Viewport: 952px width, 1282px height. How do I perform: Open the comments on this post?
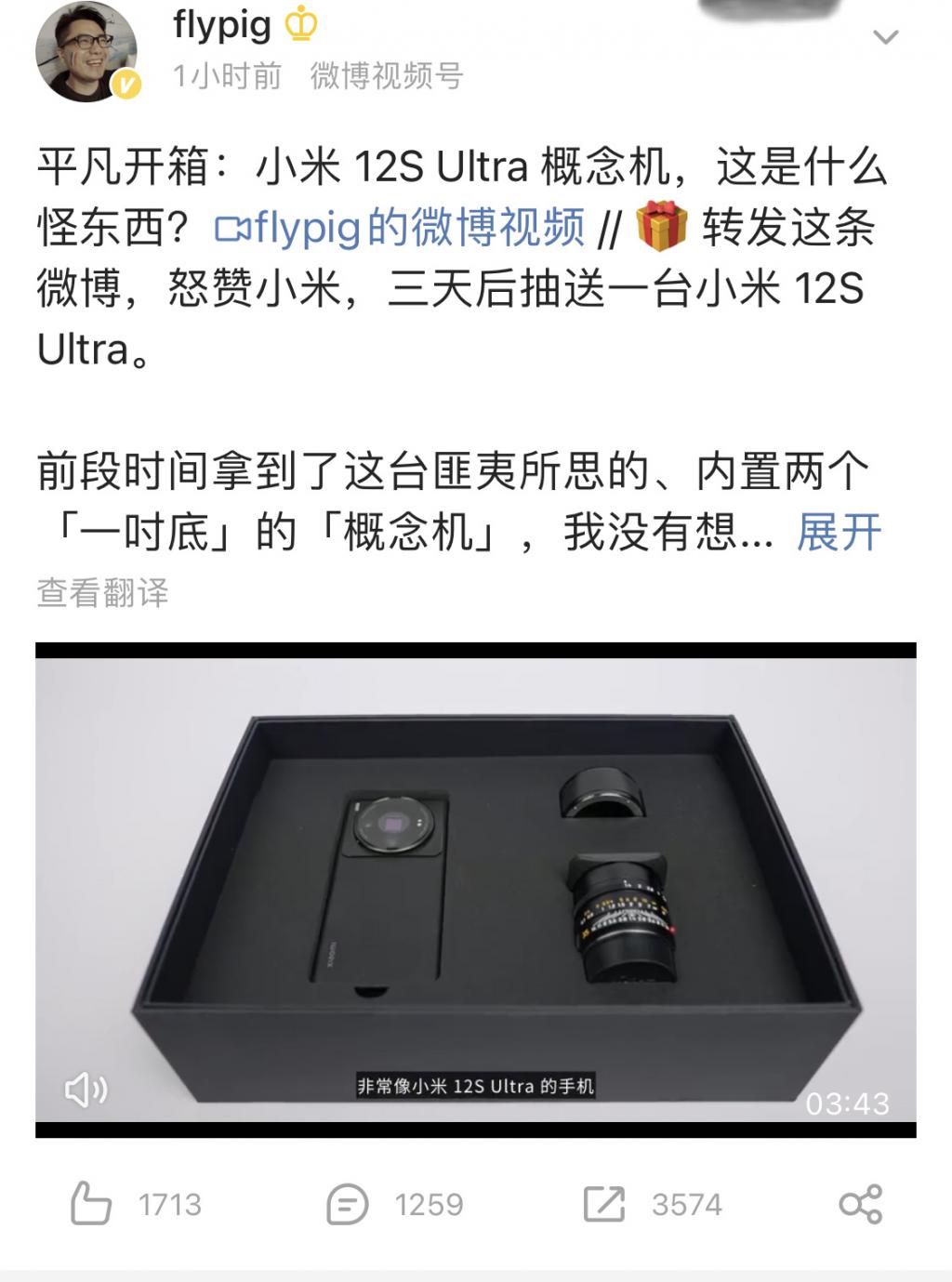point(348,1204)
